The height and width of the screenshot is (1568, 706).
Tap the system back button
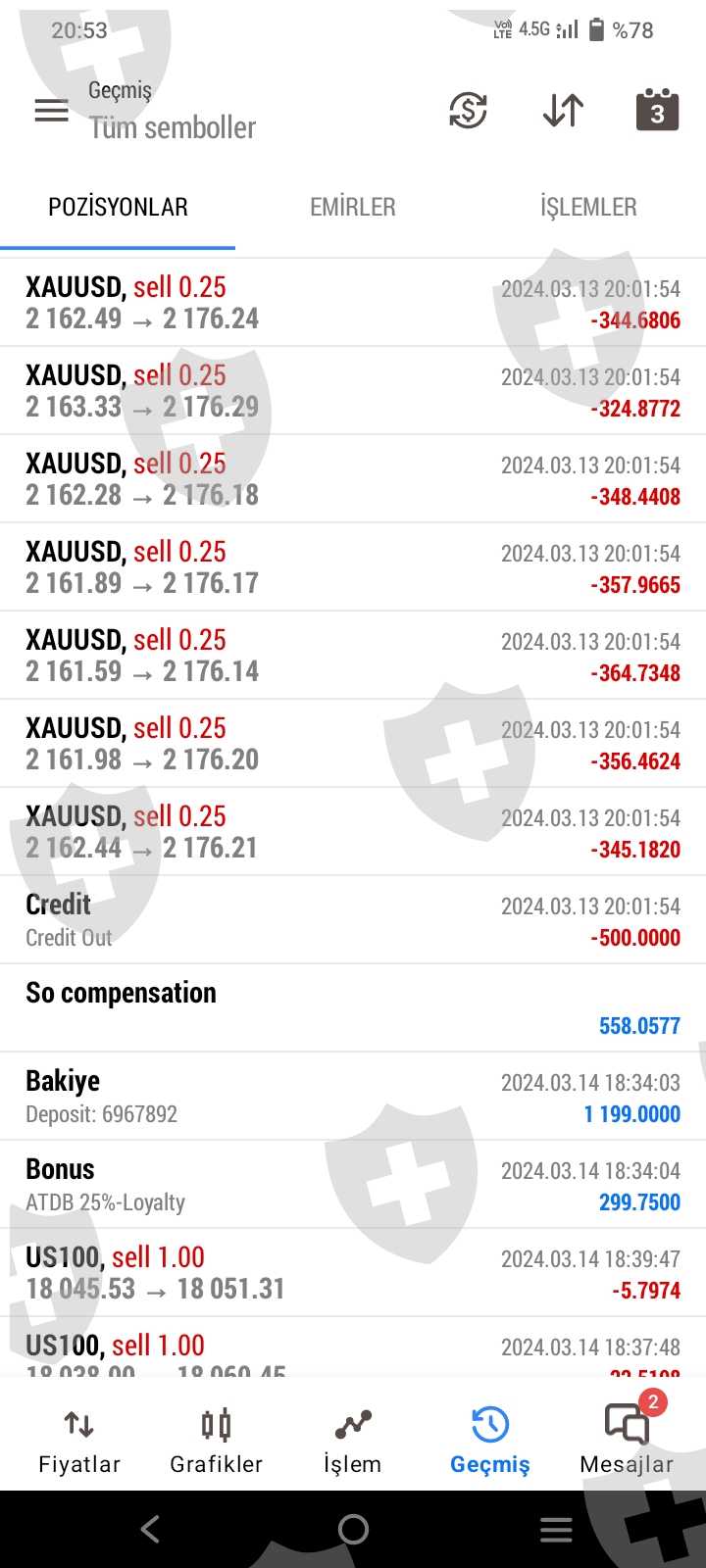click(150, 1529)
